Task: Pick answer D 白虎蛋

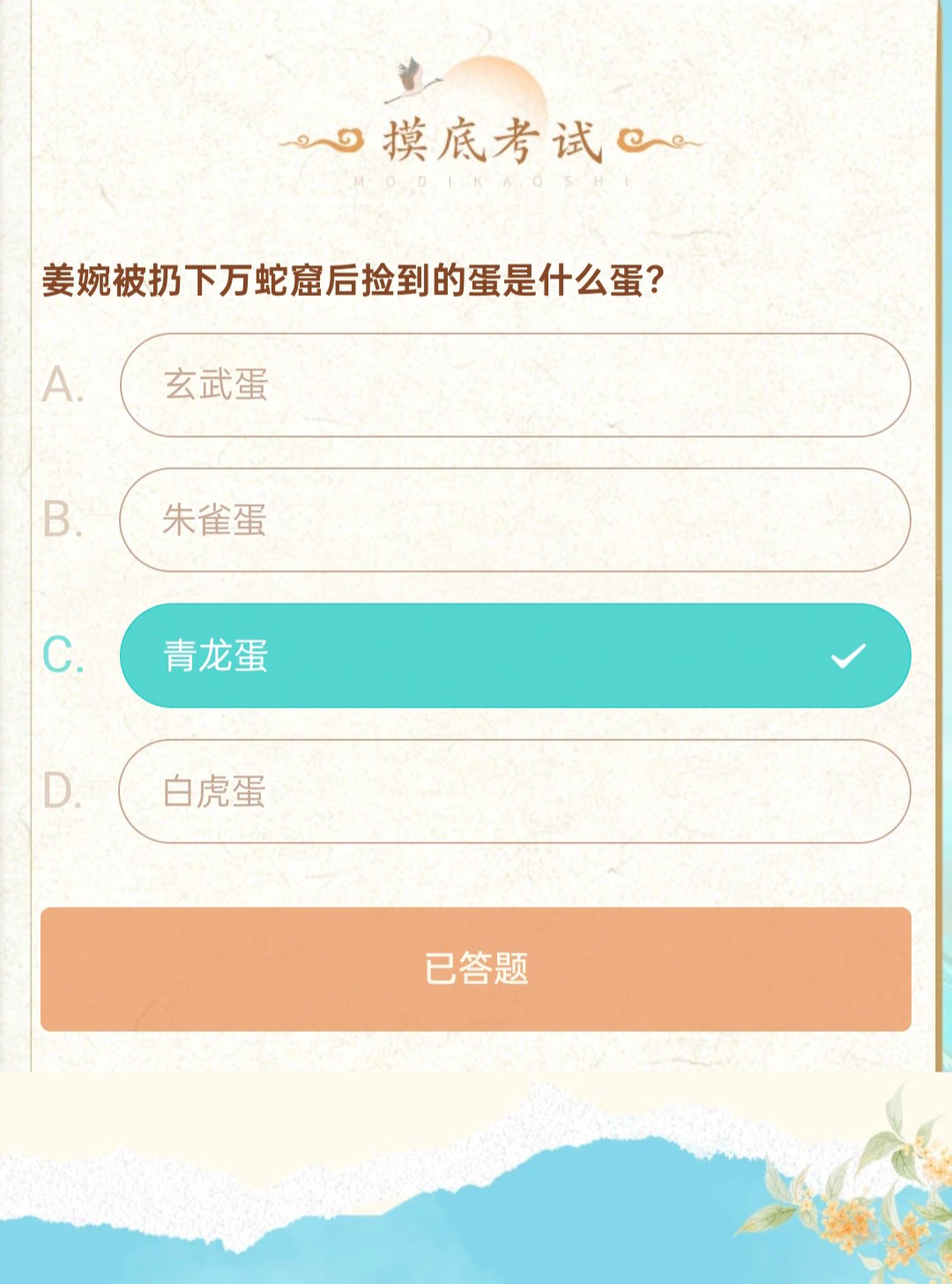Action: [515, 791]
